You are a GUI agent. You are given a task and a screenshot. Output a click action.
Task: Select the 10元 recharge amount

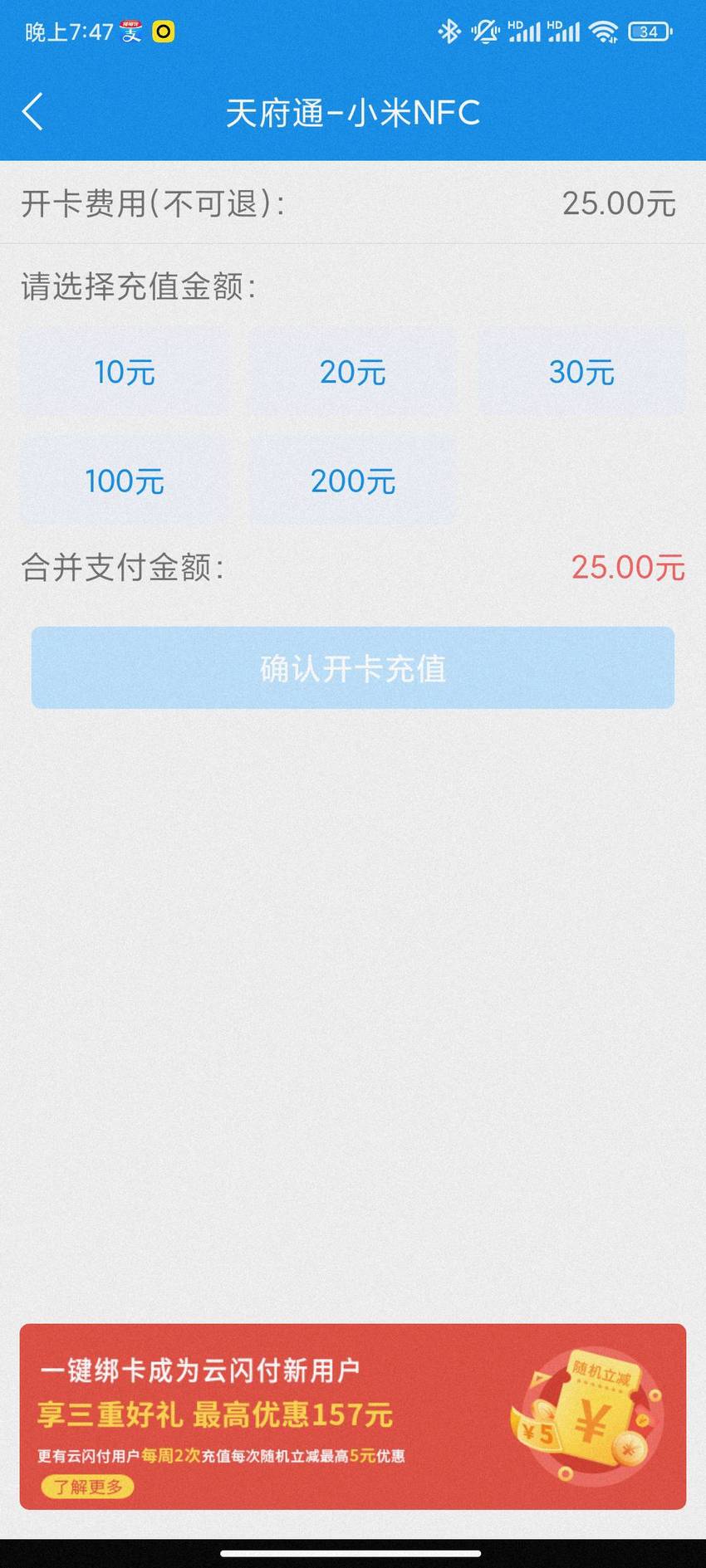point(125,372)
